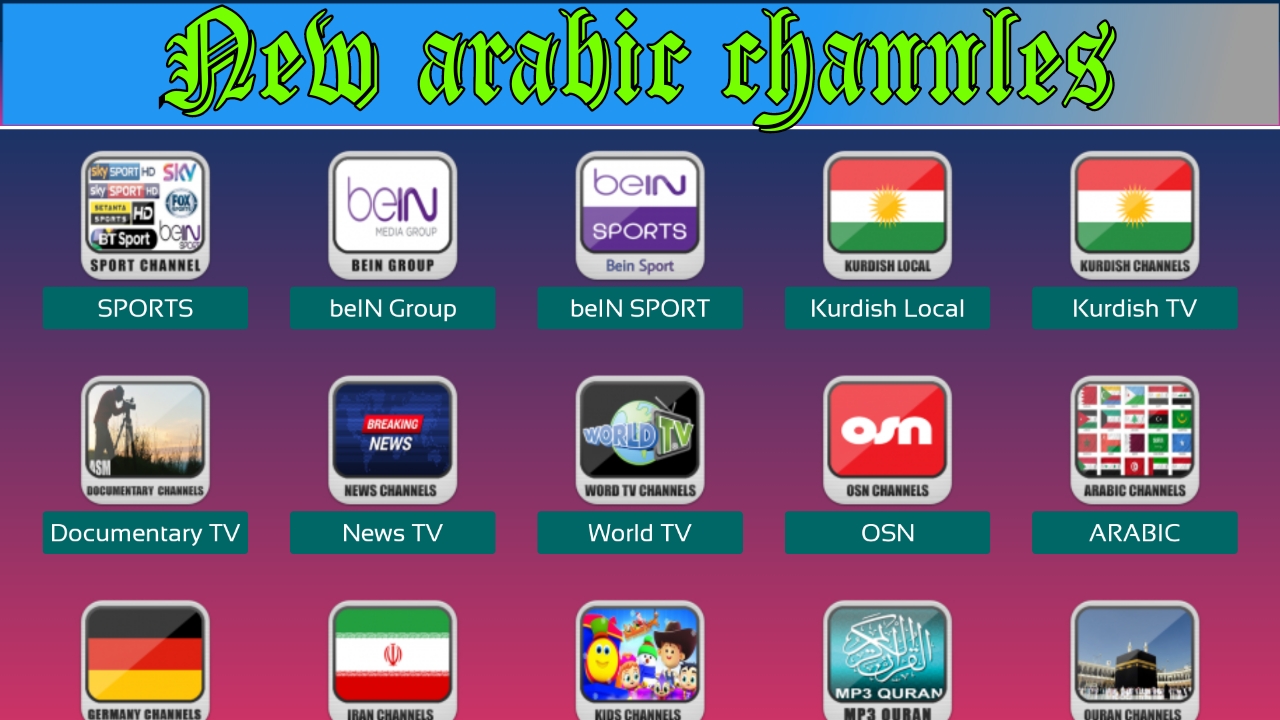Open the OSN channels
This screenshot has height=720, width=1280.
(887, 533)
